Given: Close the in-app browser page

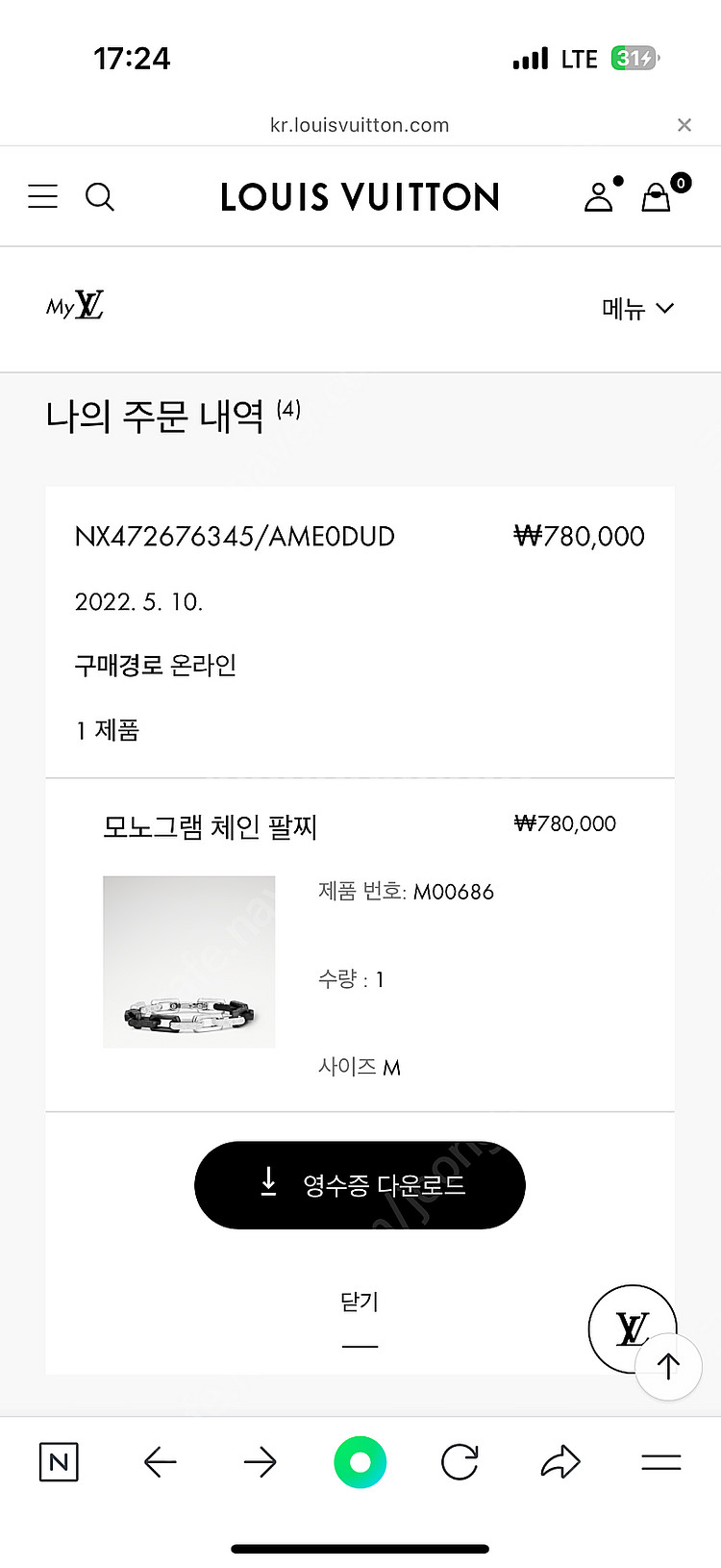Looking at the screenshot, I should [684, 125].
